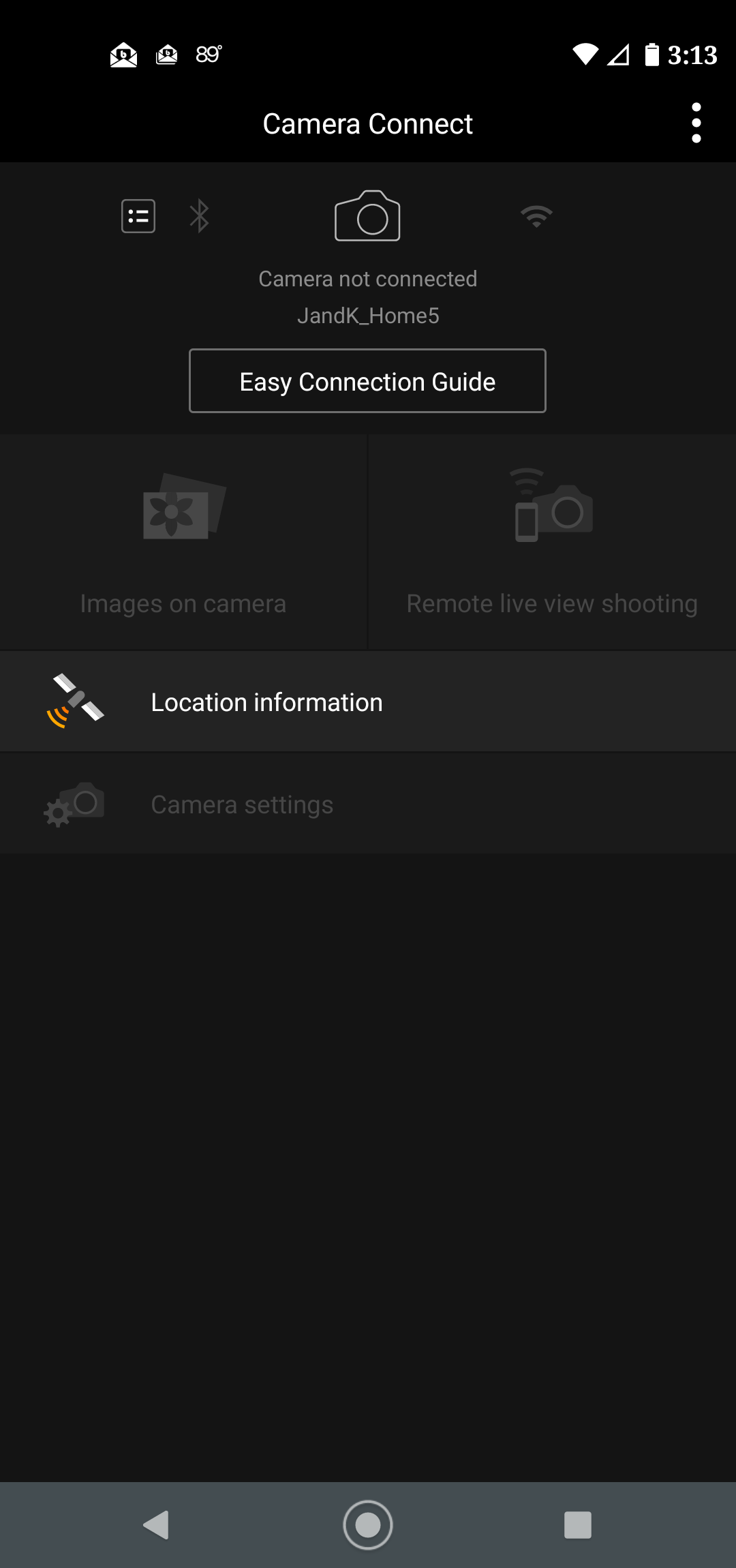Screen dimensions: 736x1568
Task: Tap the 89 degrees temperature indicator
Action: 206,55
